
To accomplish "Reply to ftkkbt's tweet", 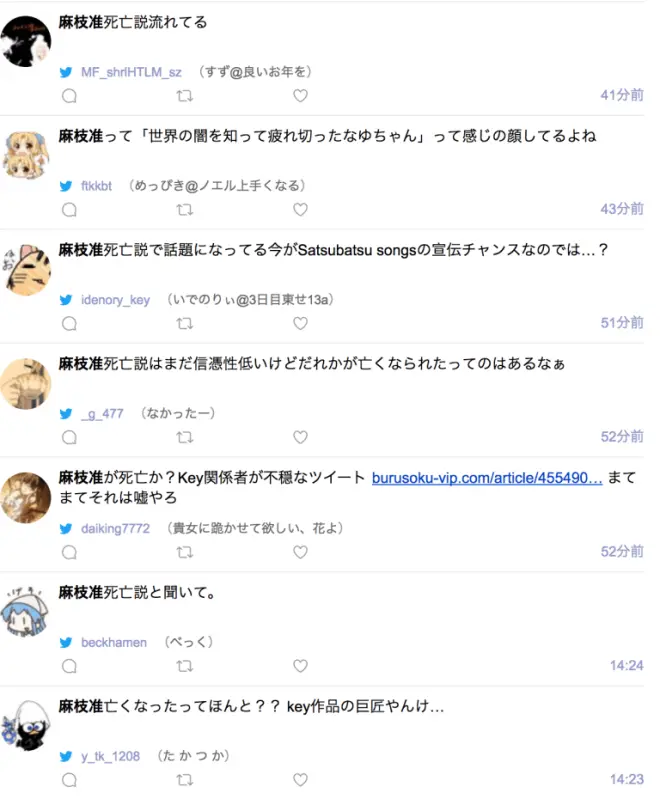I will point(70,210).
